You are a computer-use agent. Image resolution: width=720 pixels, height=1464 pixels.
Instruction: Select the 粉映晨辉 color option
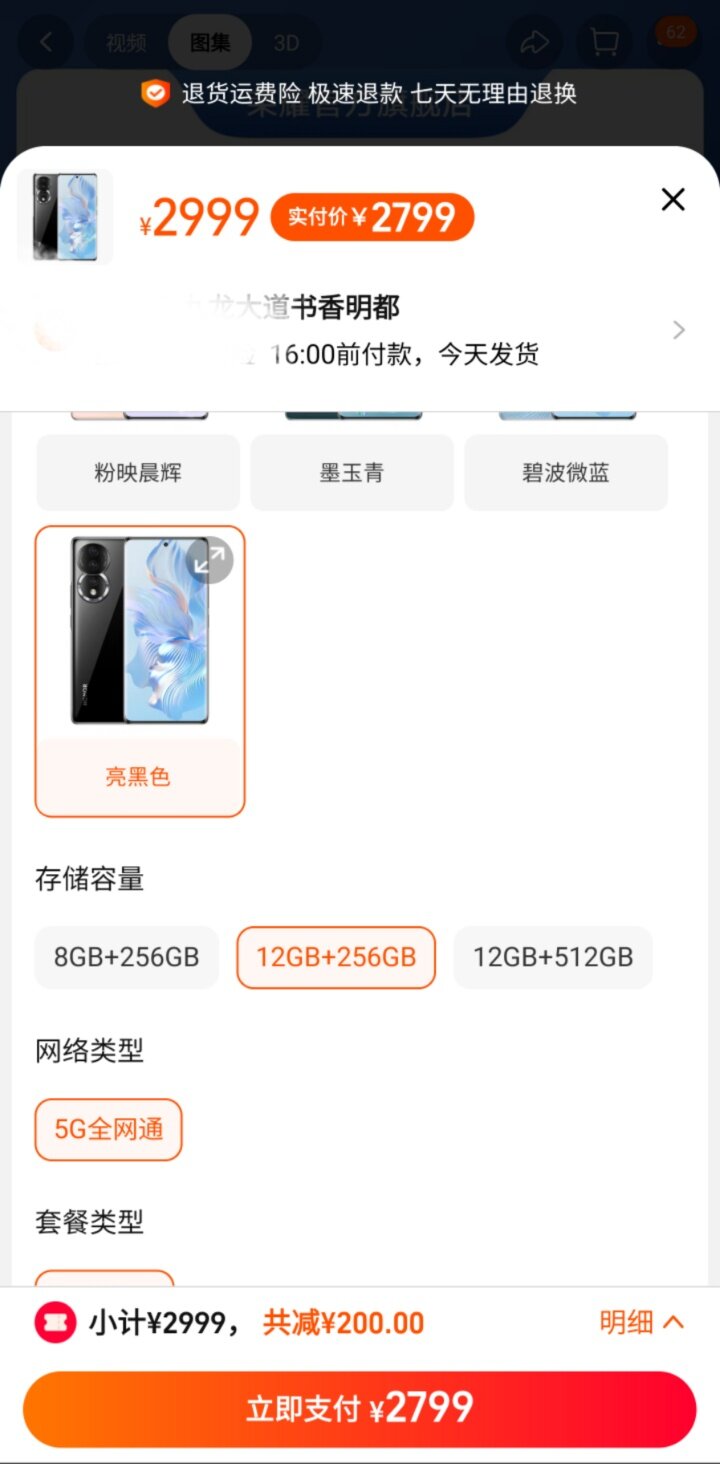click(138, 473)
